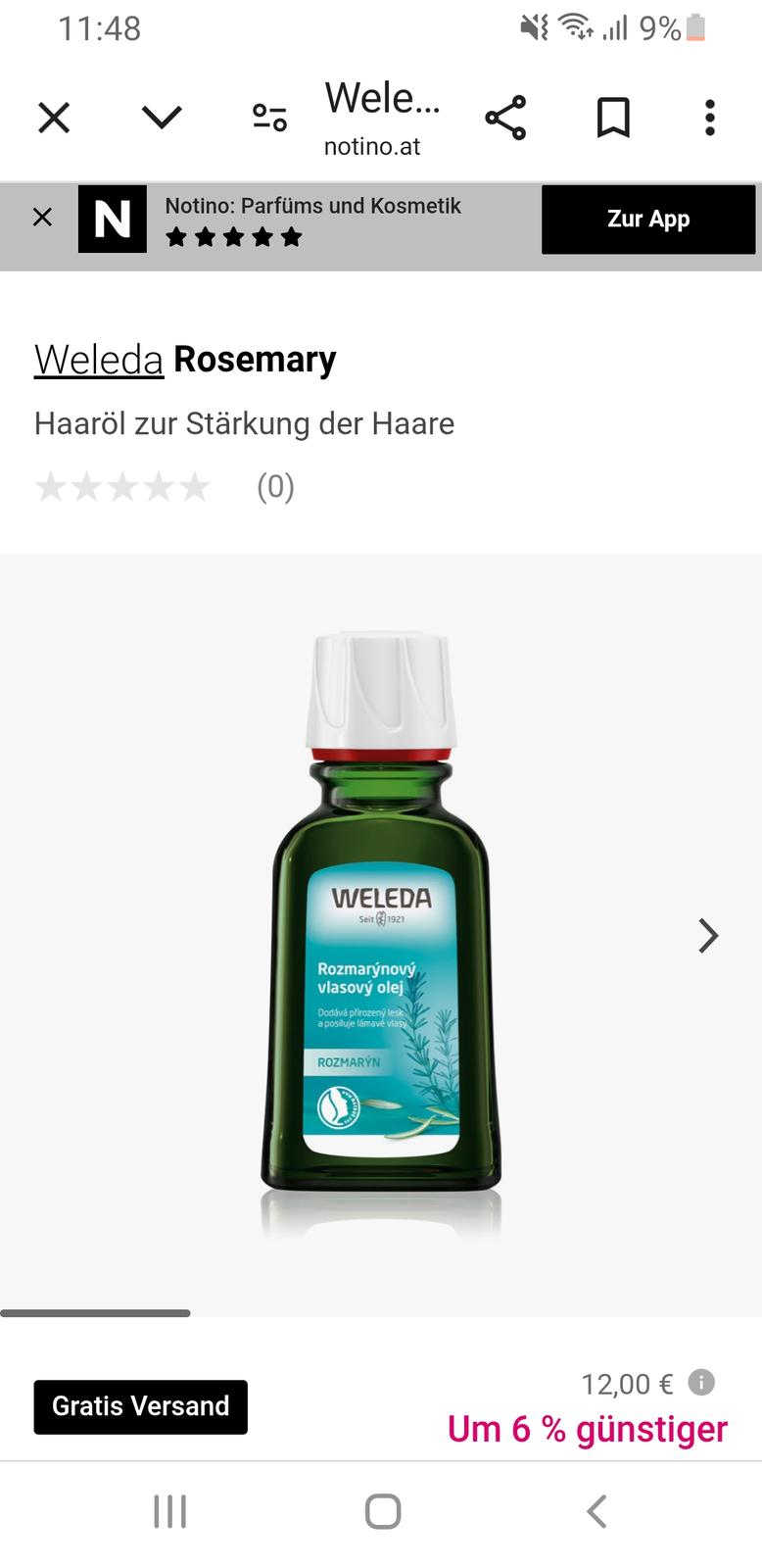Open the Weleda brand link

[x=99, y=360]
